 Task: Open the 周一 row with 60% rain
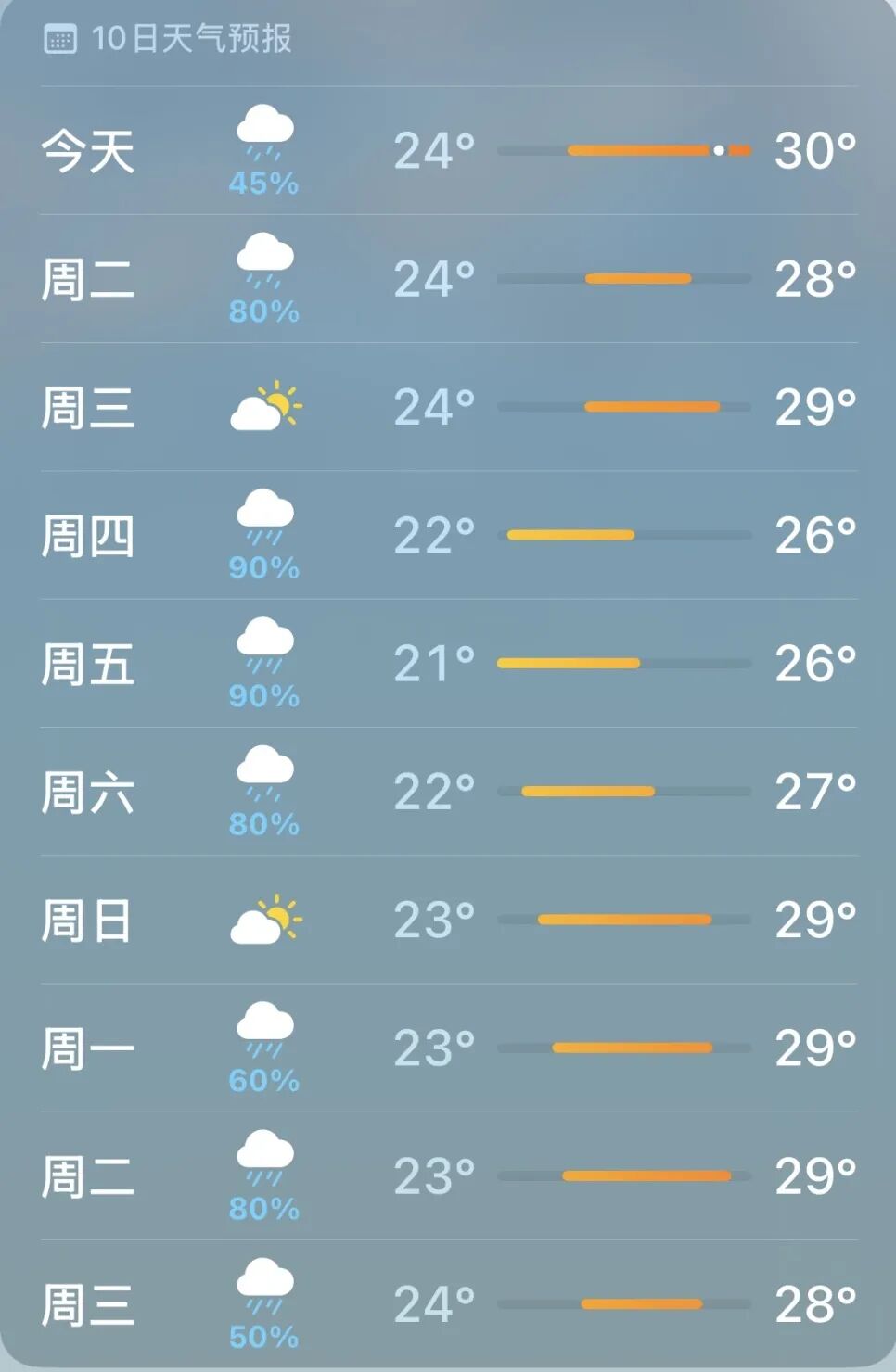pyautogui.click(x=448, y=1048)
